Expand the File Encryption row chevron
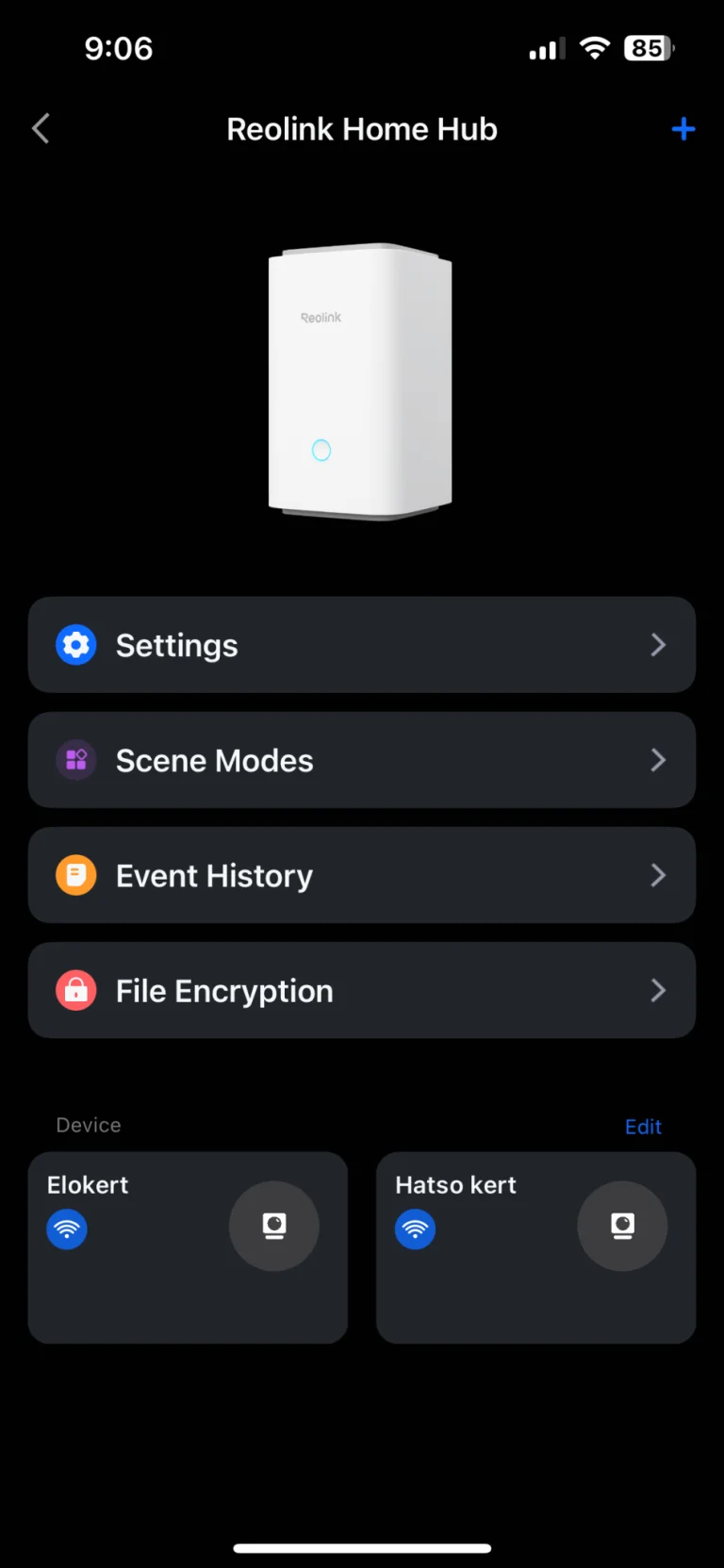 658,990
